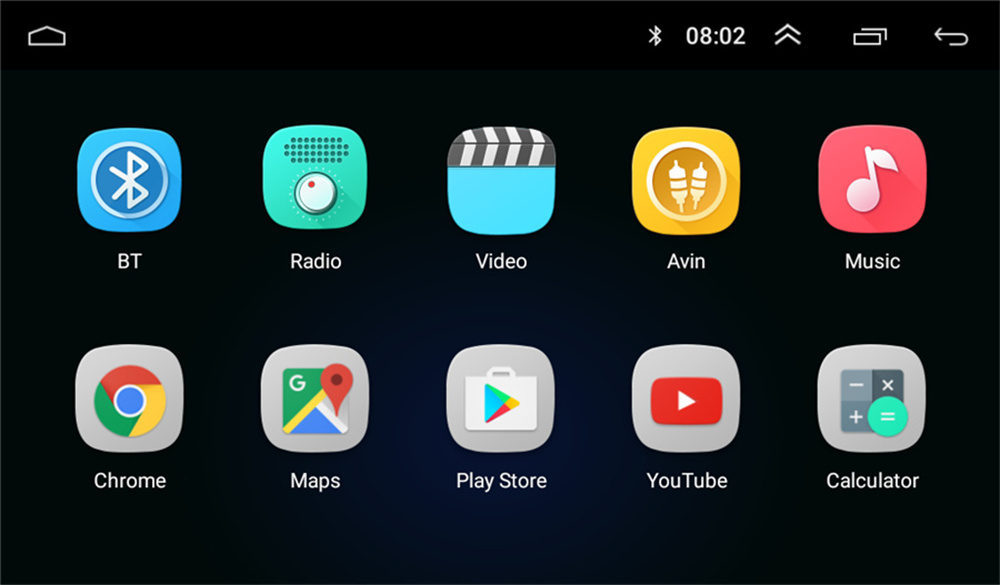The height and width of the screenshot is (585, 1000).
Task: Show recent apps from the top bar
Action: pos(869,36)
